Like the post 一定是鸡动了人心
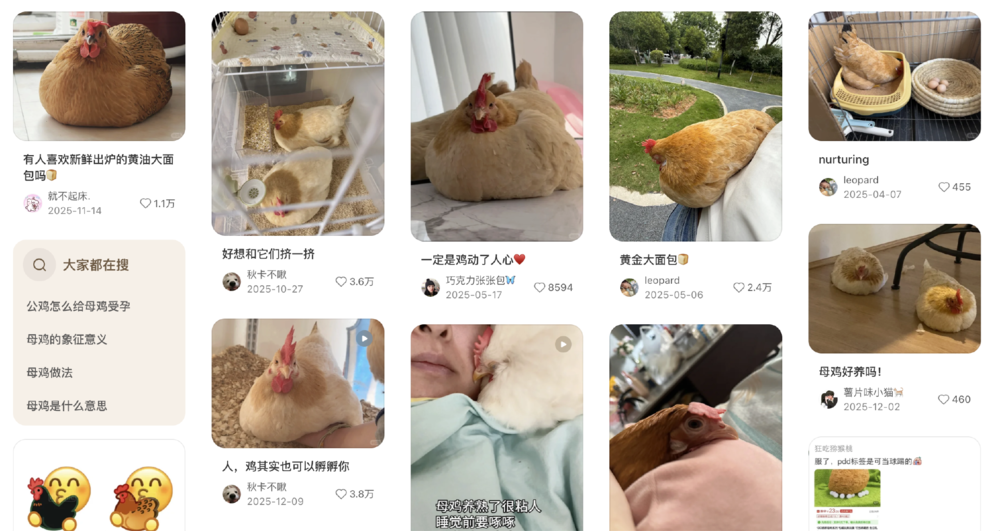1000x531 pixels. coord(540,287)
